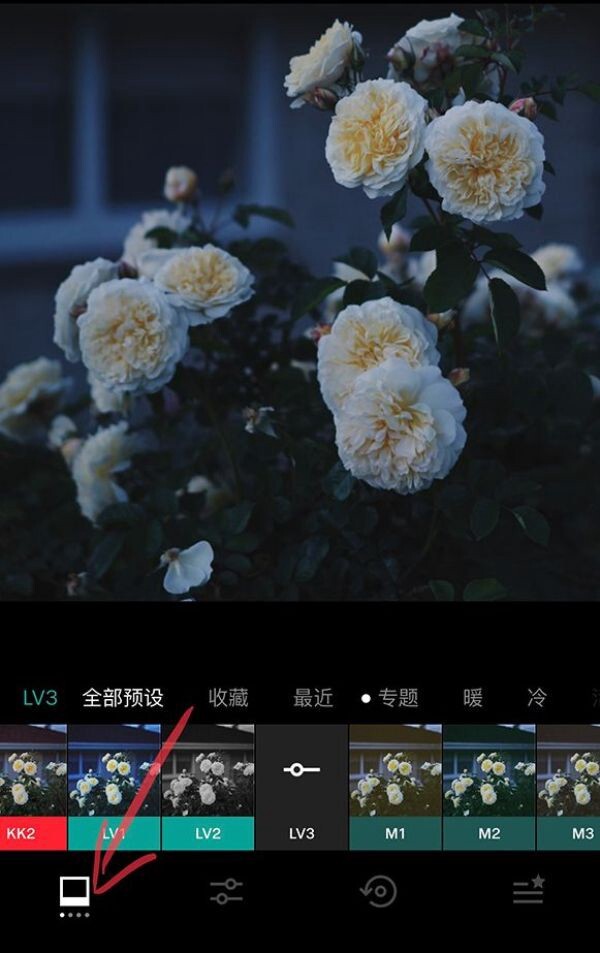Open the adjustment sliders tool

227,891
